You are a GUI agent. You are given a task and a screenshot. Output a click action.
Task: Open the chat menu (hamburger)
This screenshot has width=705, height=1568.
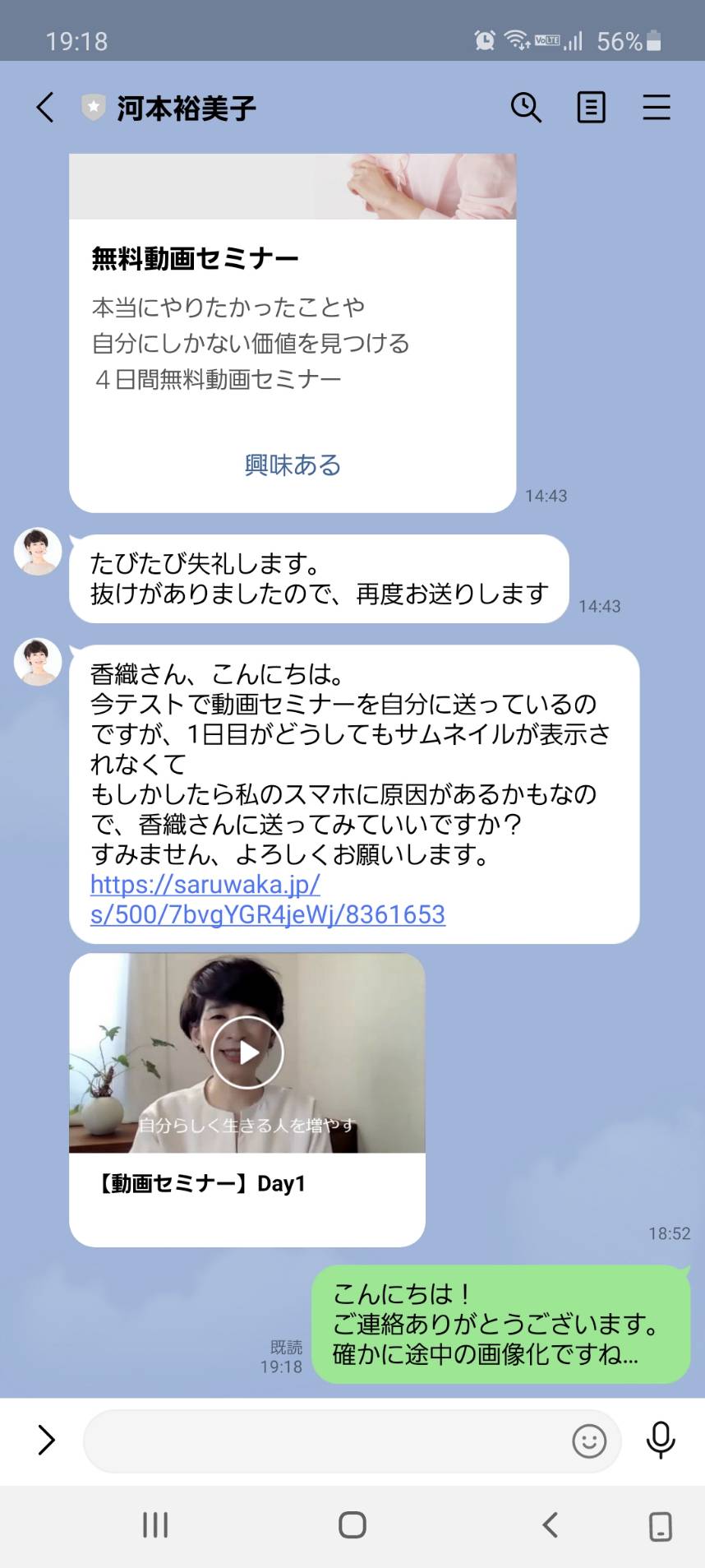tap(656, 108)
